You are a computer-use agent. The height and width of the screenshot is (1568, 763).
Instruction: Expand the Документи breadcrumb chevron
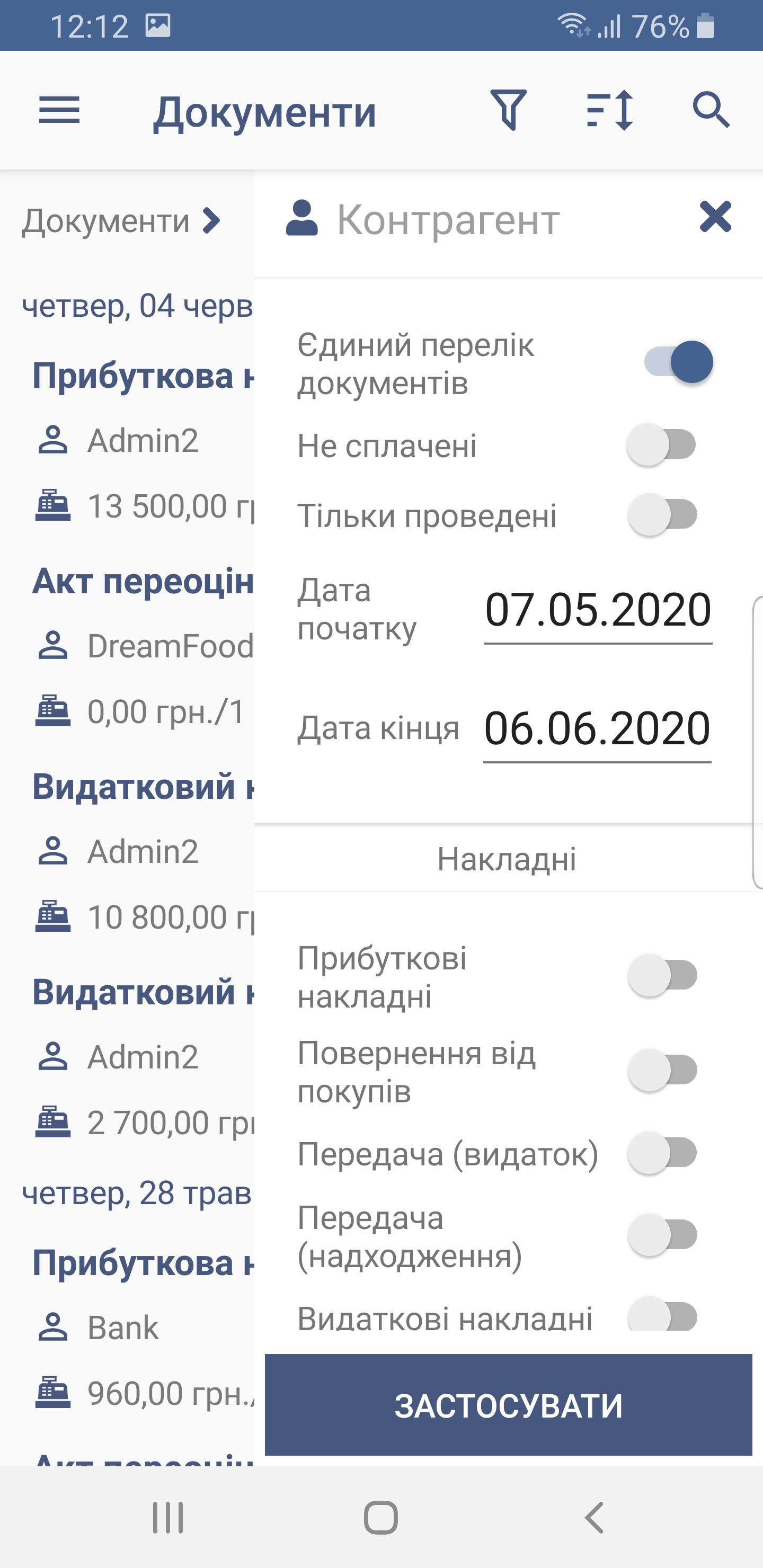211,220
